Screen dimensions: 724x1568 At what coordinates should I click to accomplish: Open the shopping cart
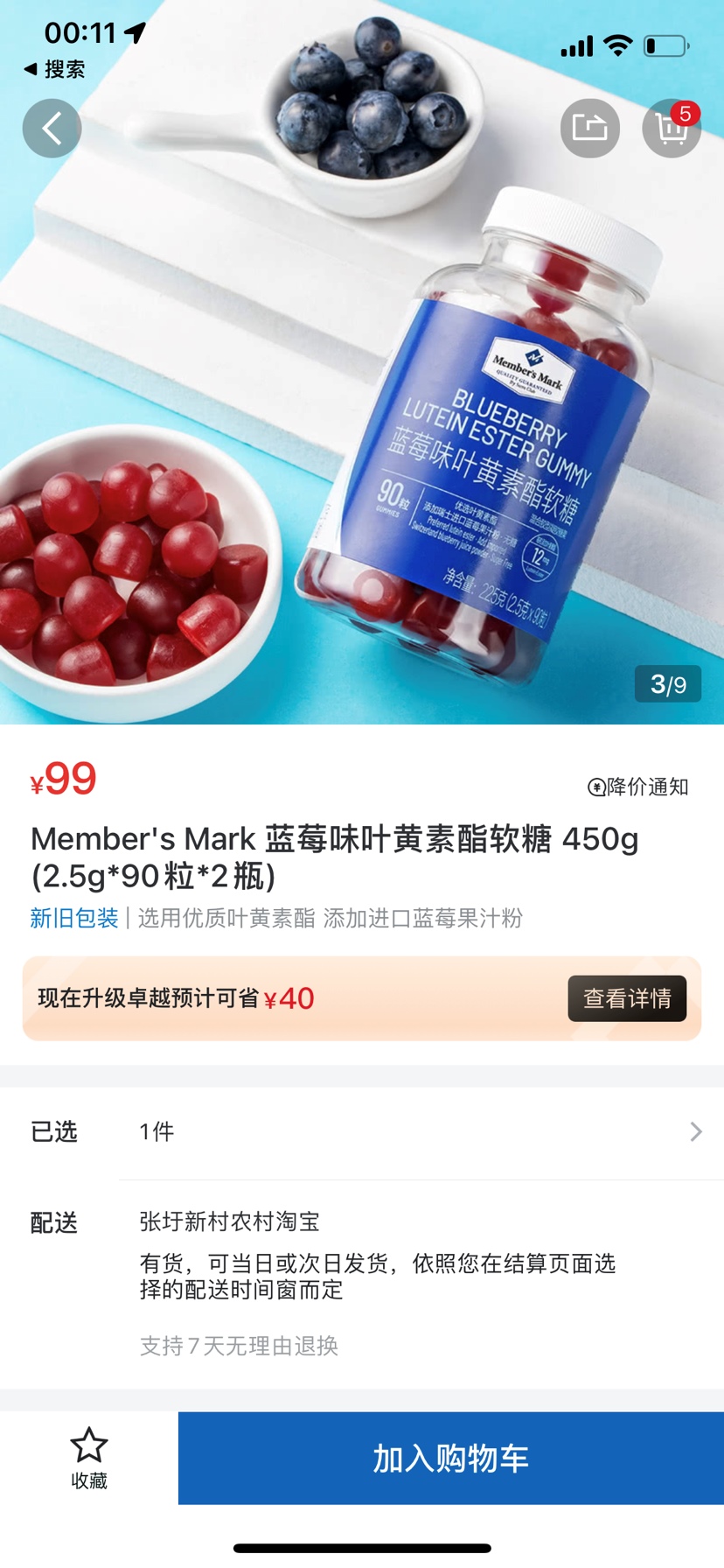(x=671, y=129)
